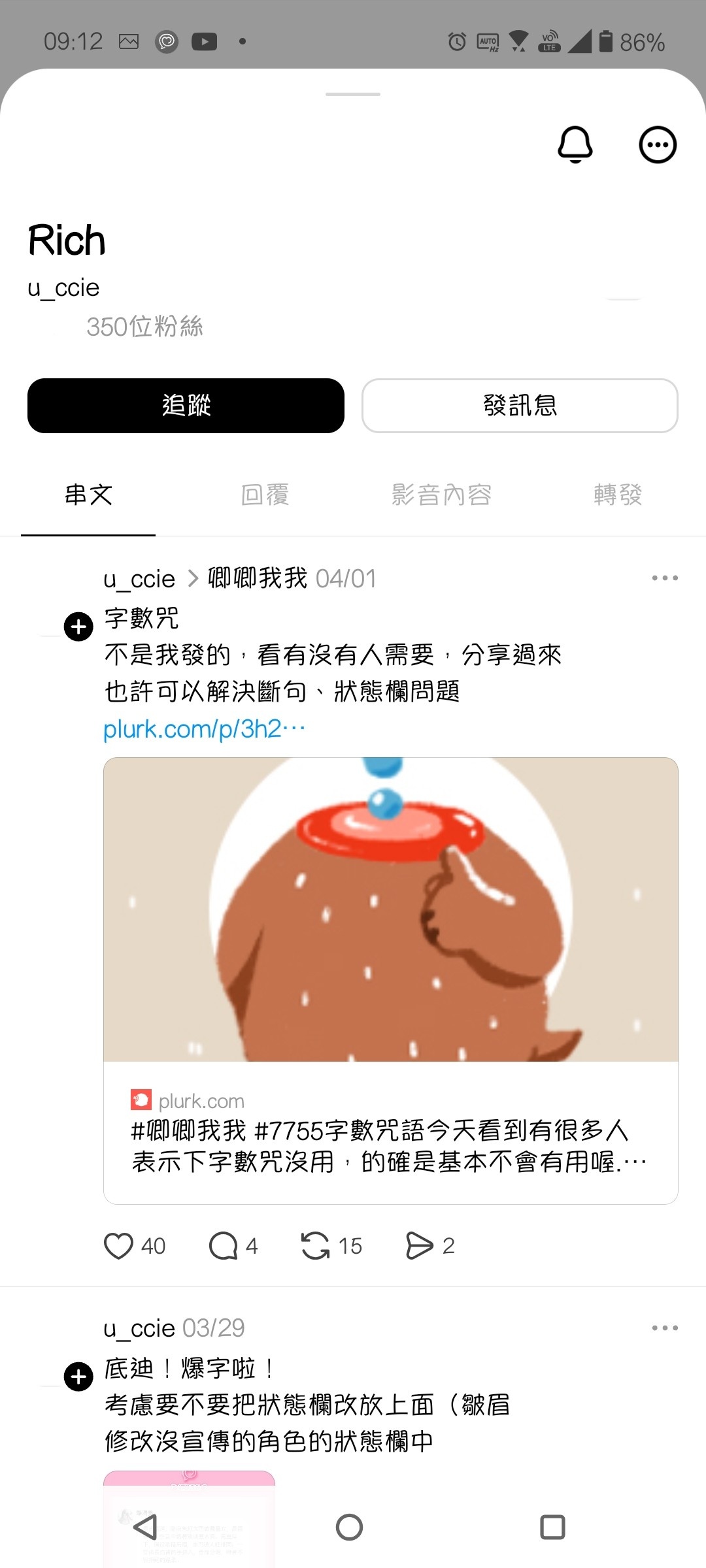Send a message via 發訊息 button
706x1568 pixels.
pos(520,406)
